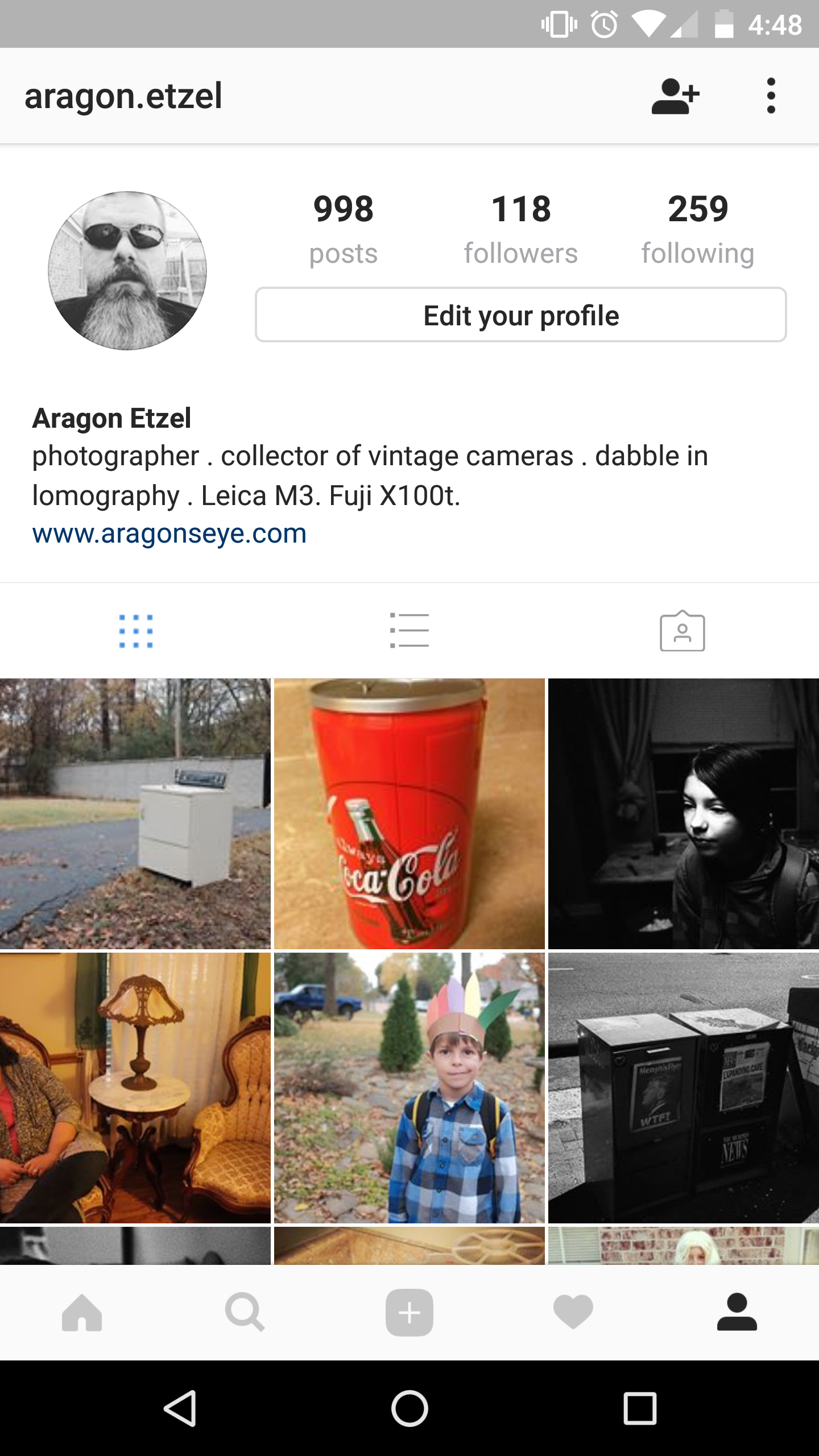Open the black-and-white girl portrait photo
Image resolution: width=819 pixels, height=1456 pixels.
point(683,813)
